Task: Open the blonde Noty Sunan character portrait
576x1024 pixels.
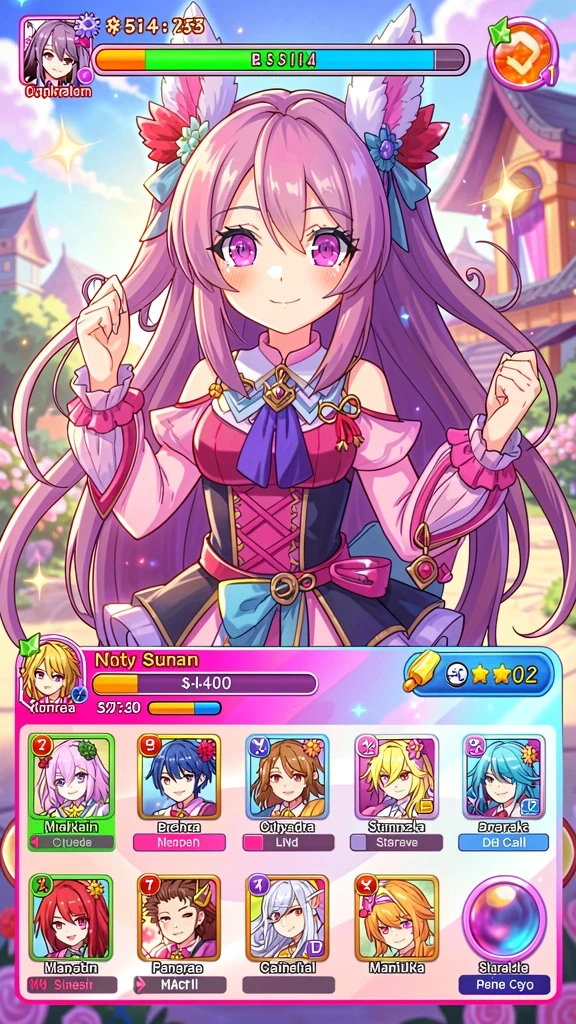Action: [52, 673]
